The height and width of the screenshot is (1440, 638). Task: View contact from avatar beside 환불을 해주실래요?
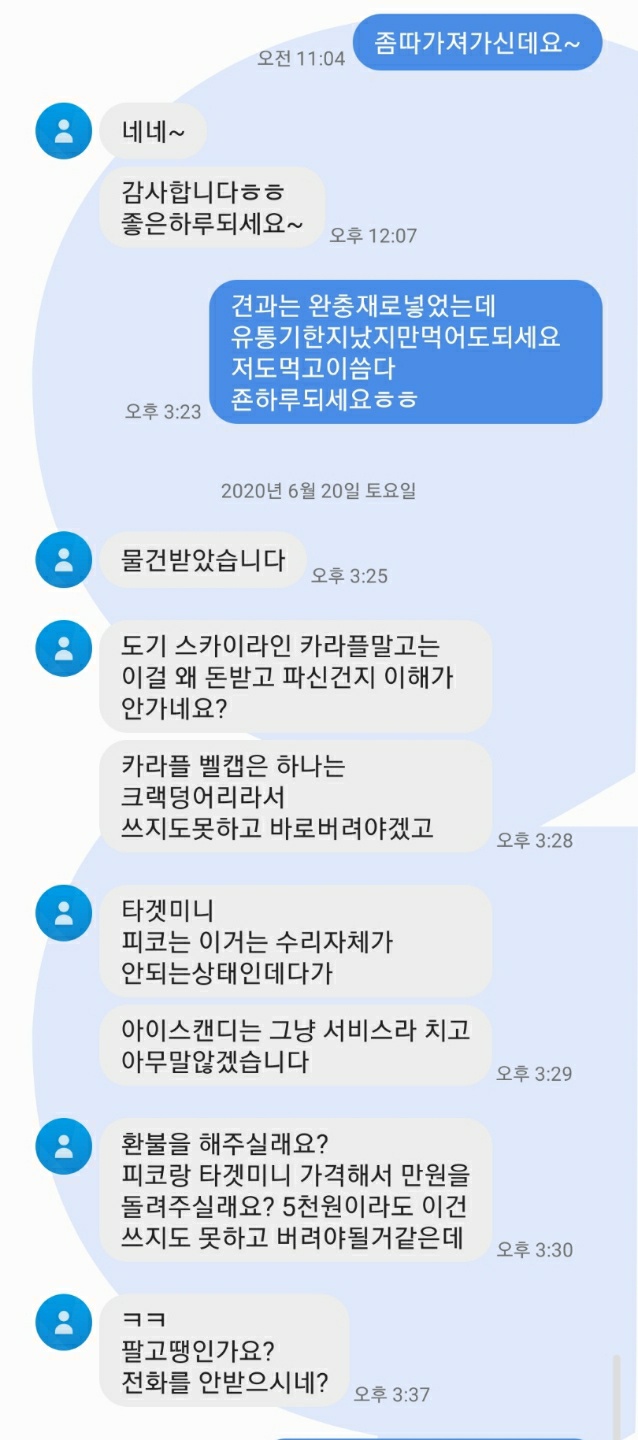pyautogui.click(x=63, y=1146)
